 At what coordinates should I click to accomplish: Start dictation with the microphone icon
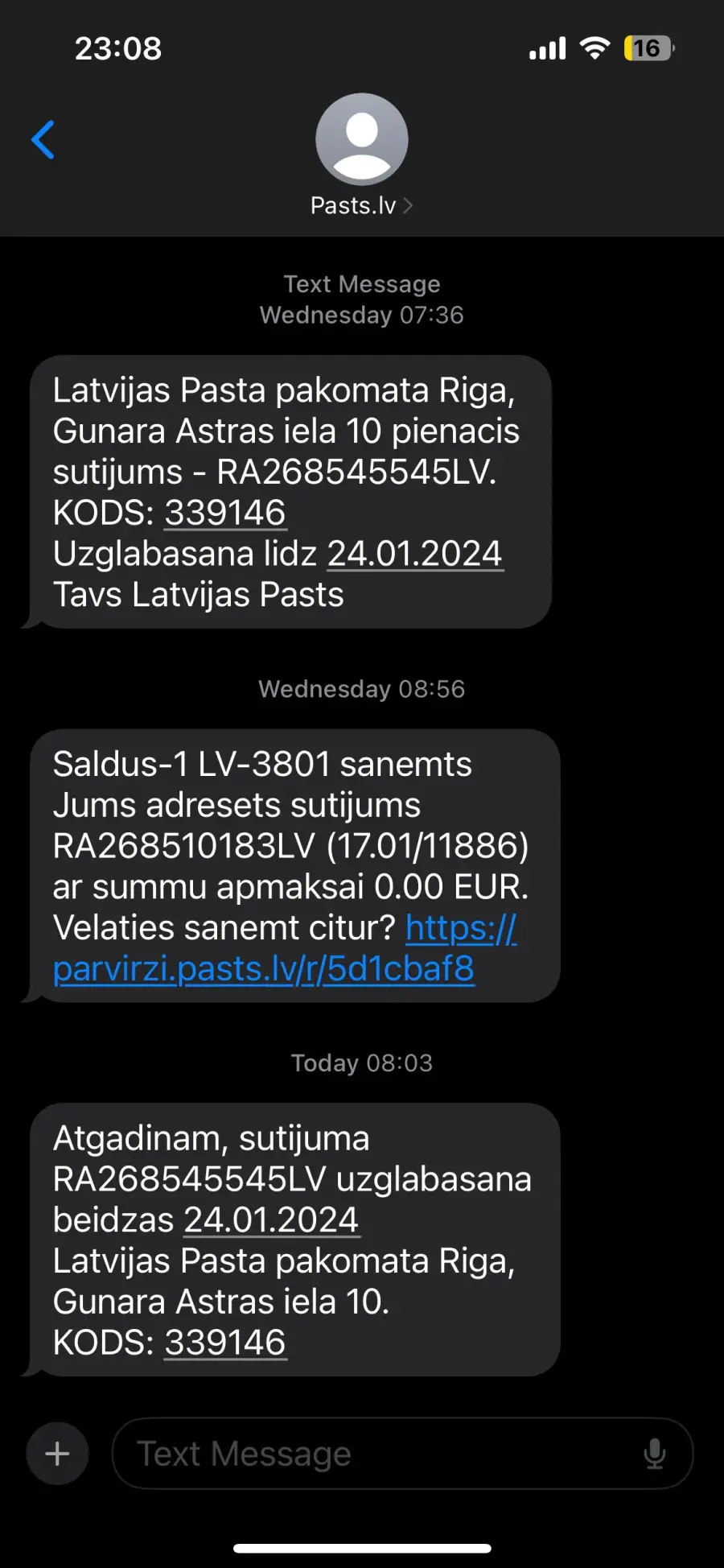click(x=655, y=1454)
